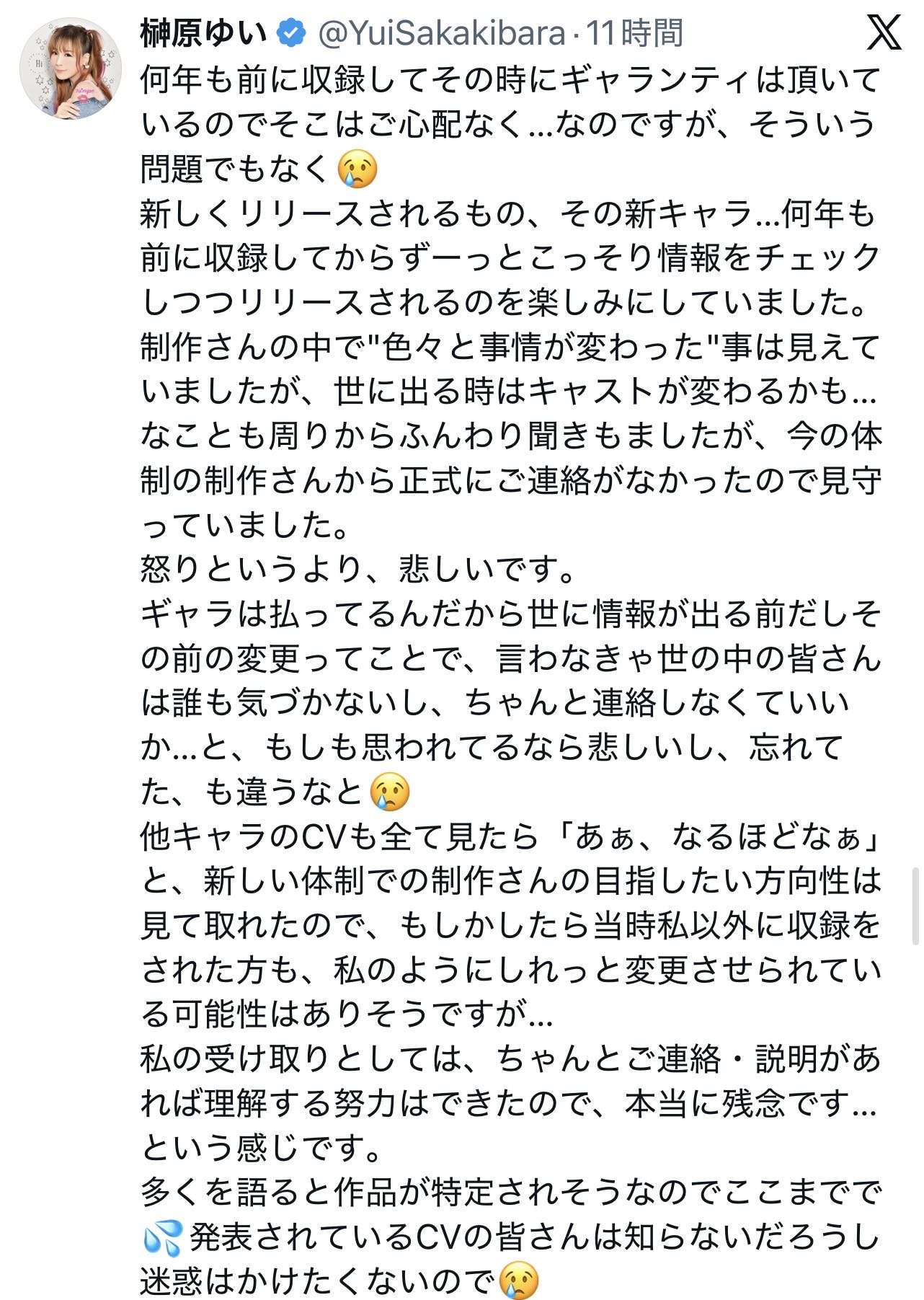924x1300 pixels.
Task: Open 榊原ゆい's profile picture
Action: (x=70, y=69)
